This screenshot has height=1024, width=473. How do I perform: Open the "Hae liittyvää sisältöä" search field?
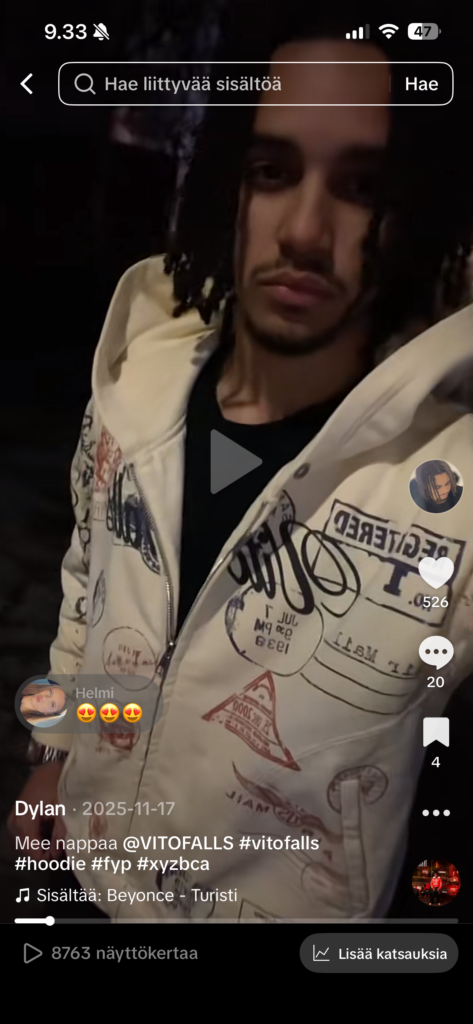pos(225,84)
